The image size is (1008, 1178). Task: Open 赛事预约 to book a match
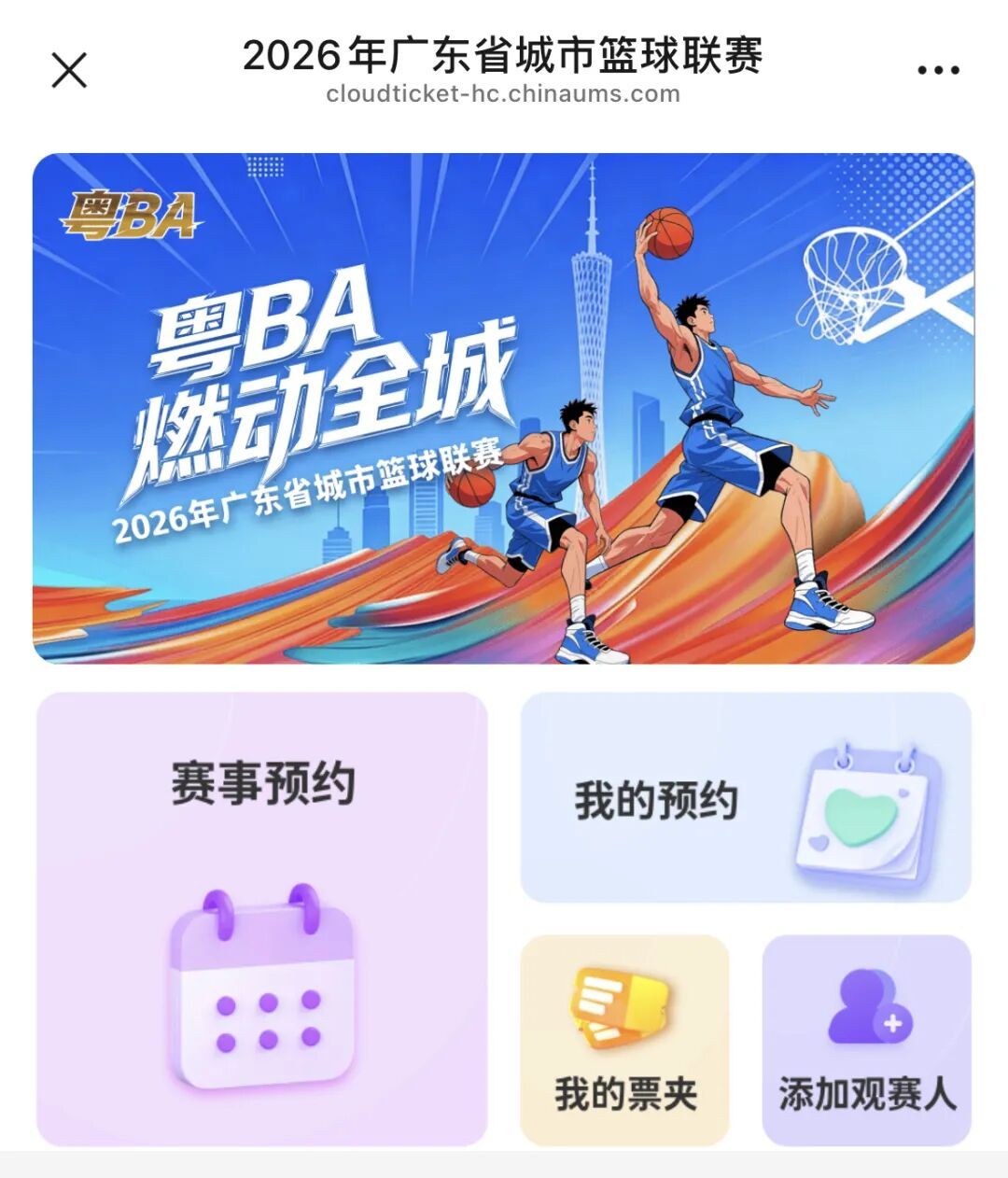click(262, 919)
